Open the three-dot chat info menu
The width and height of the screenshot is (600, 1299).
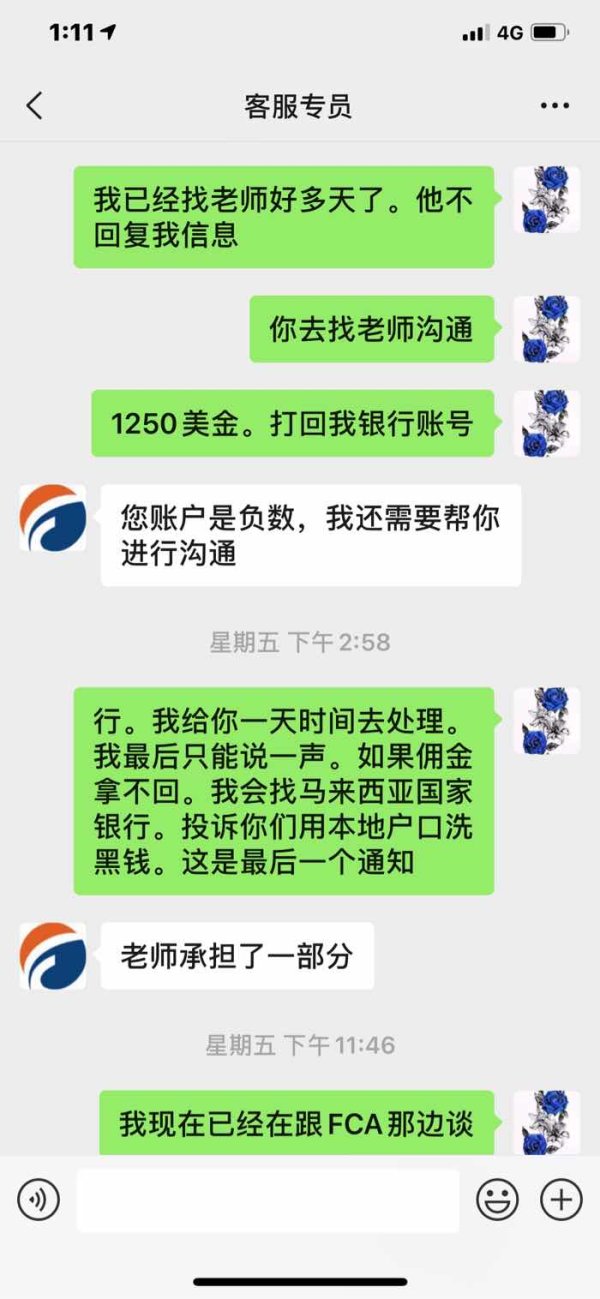[554, 106]
